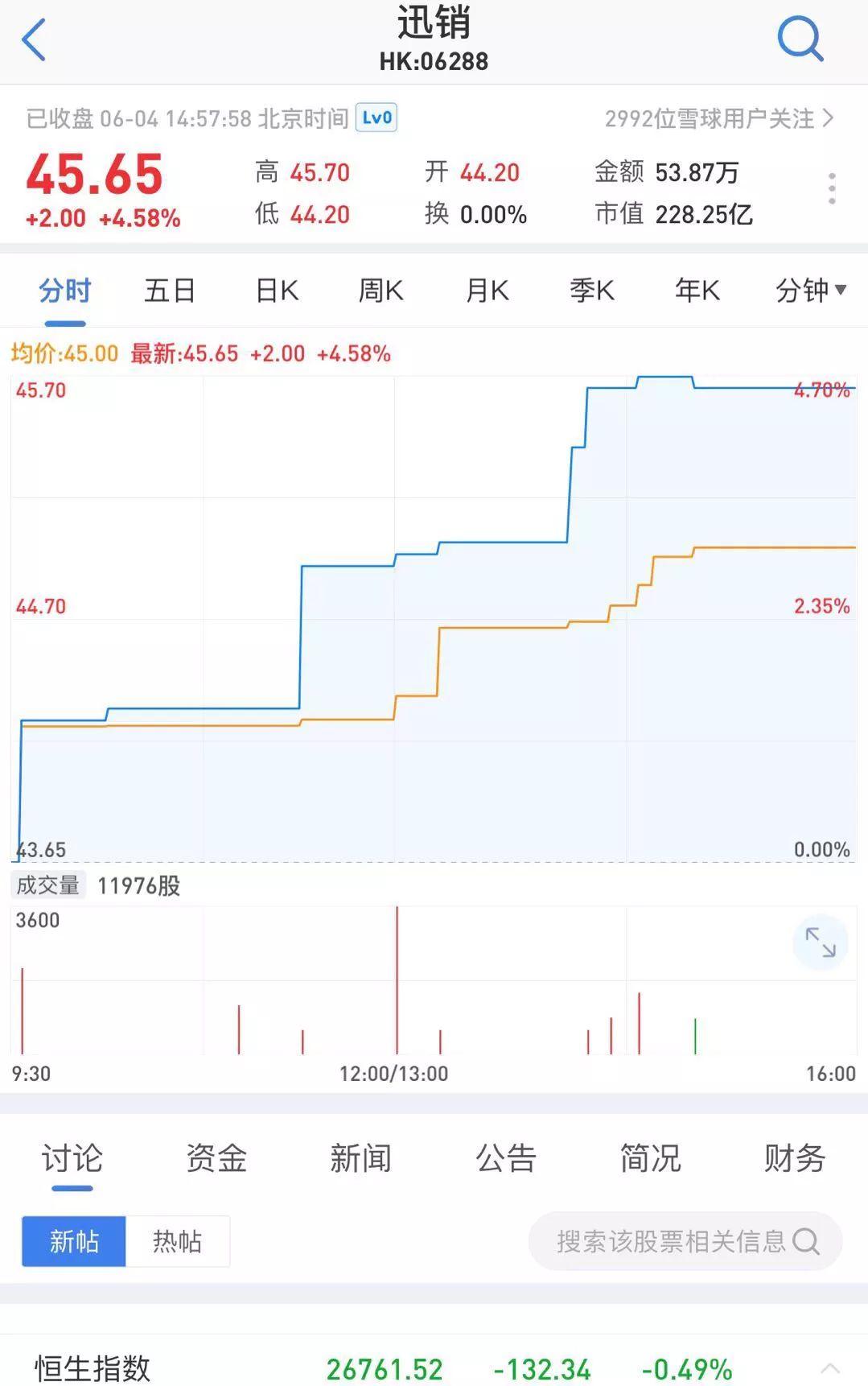Image resolution: width=868 pixels, height=1386 pixels.
Task: Switch to the 新帖 posts filter
Action: click(72, 1242)
